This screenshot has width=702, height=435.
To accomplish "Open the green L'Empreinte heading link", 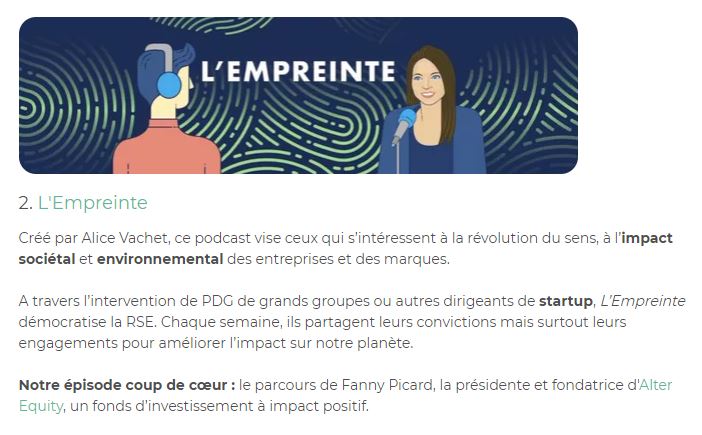I will tap(92, 203).
